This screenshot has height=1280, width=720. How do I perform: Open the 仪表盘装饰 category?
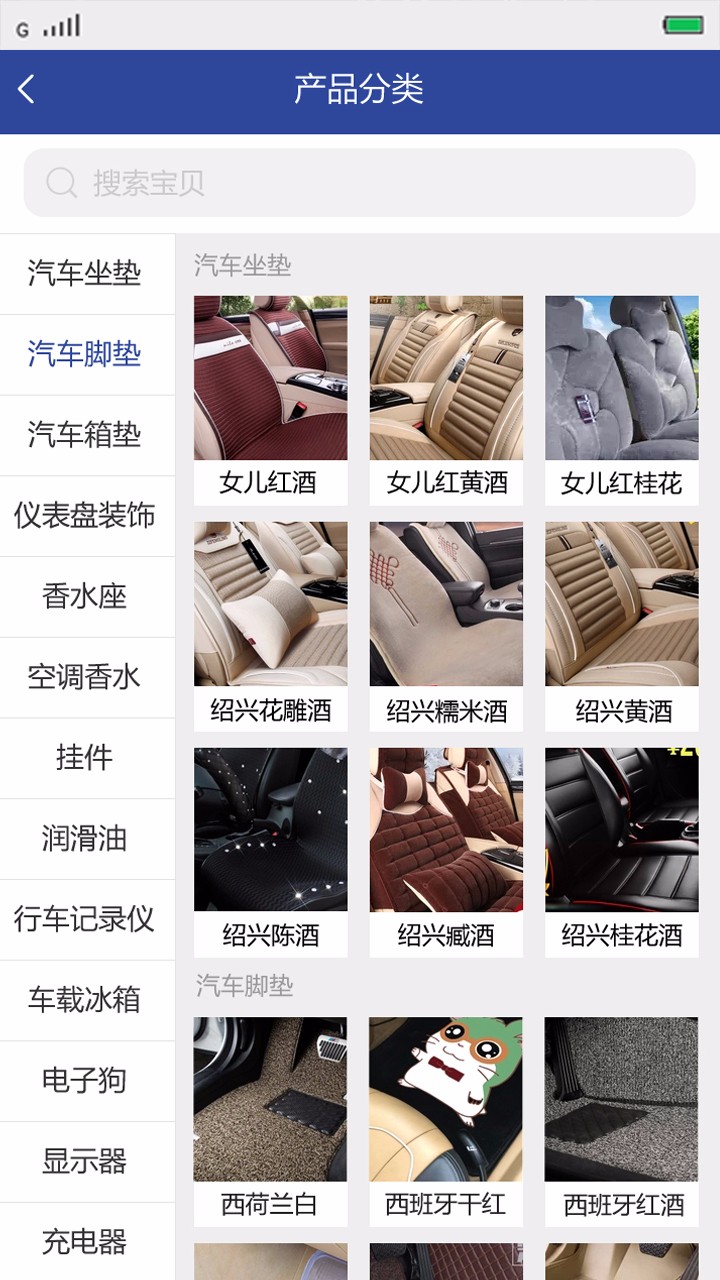click(85, 516)
